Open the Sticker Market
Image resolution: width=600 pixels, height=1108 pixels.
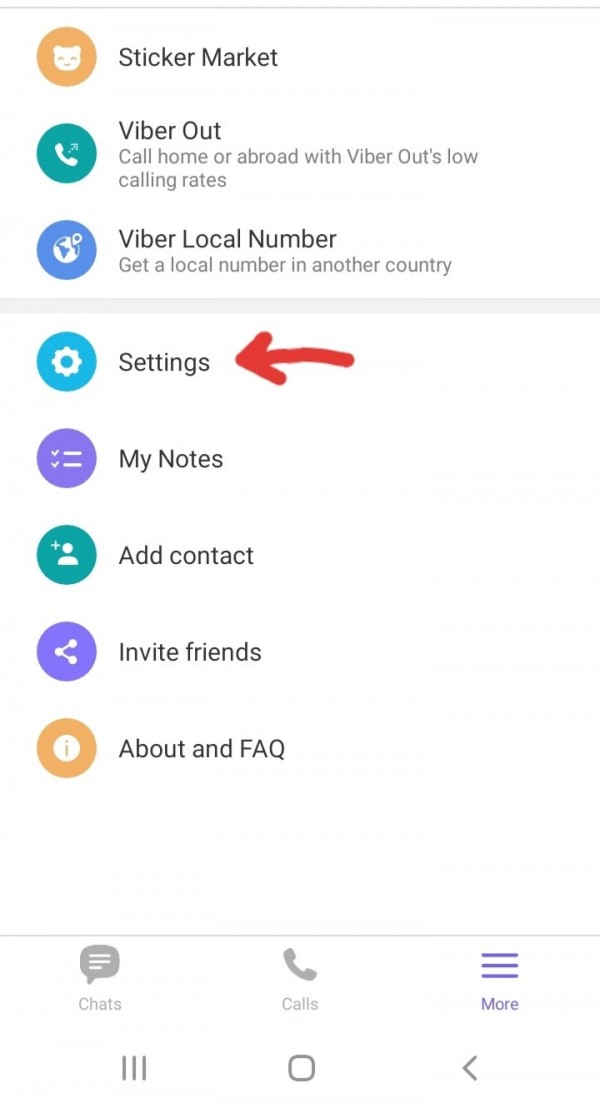point(198,57)
